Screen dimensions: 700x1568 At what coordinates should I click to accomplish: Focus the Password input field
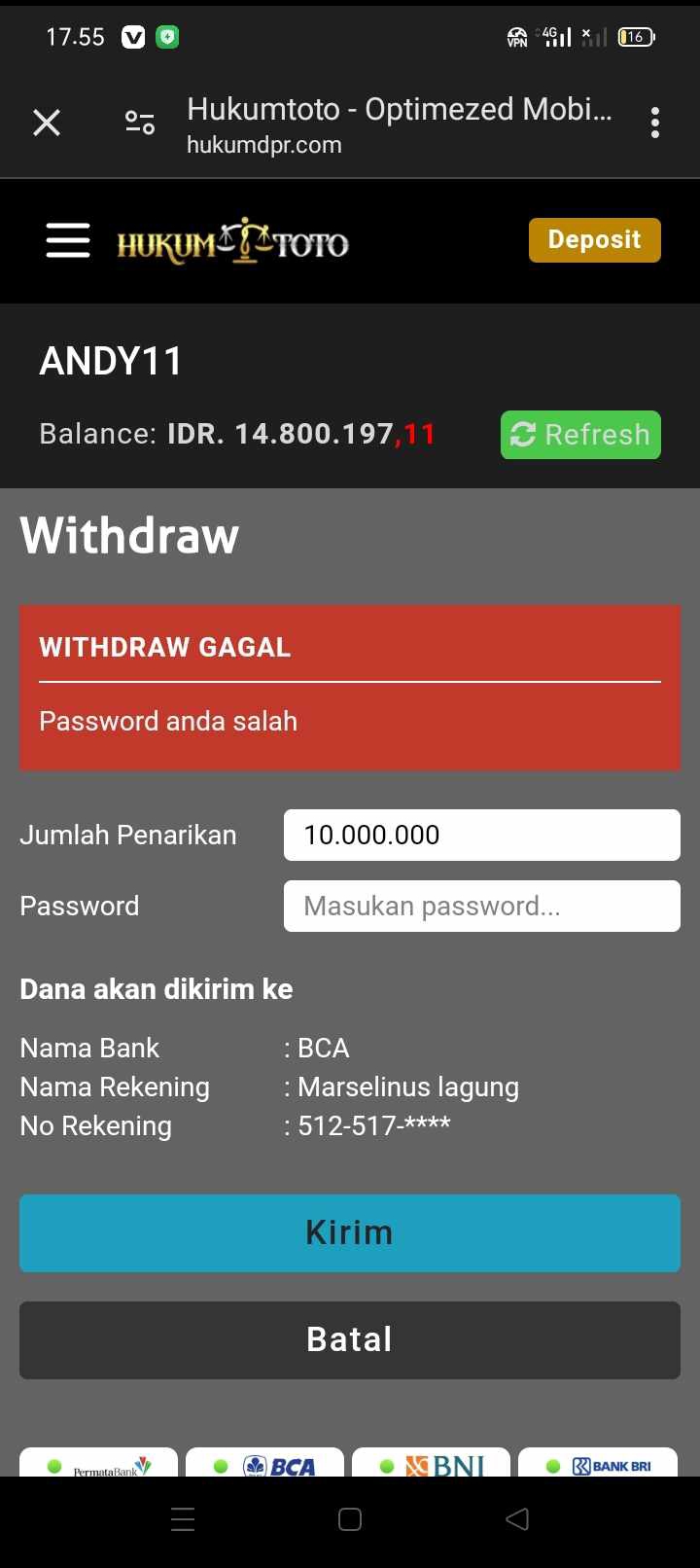481,906
